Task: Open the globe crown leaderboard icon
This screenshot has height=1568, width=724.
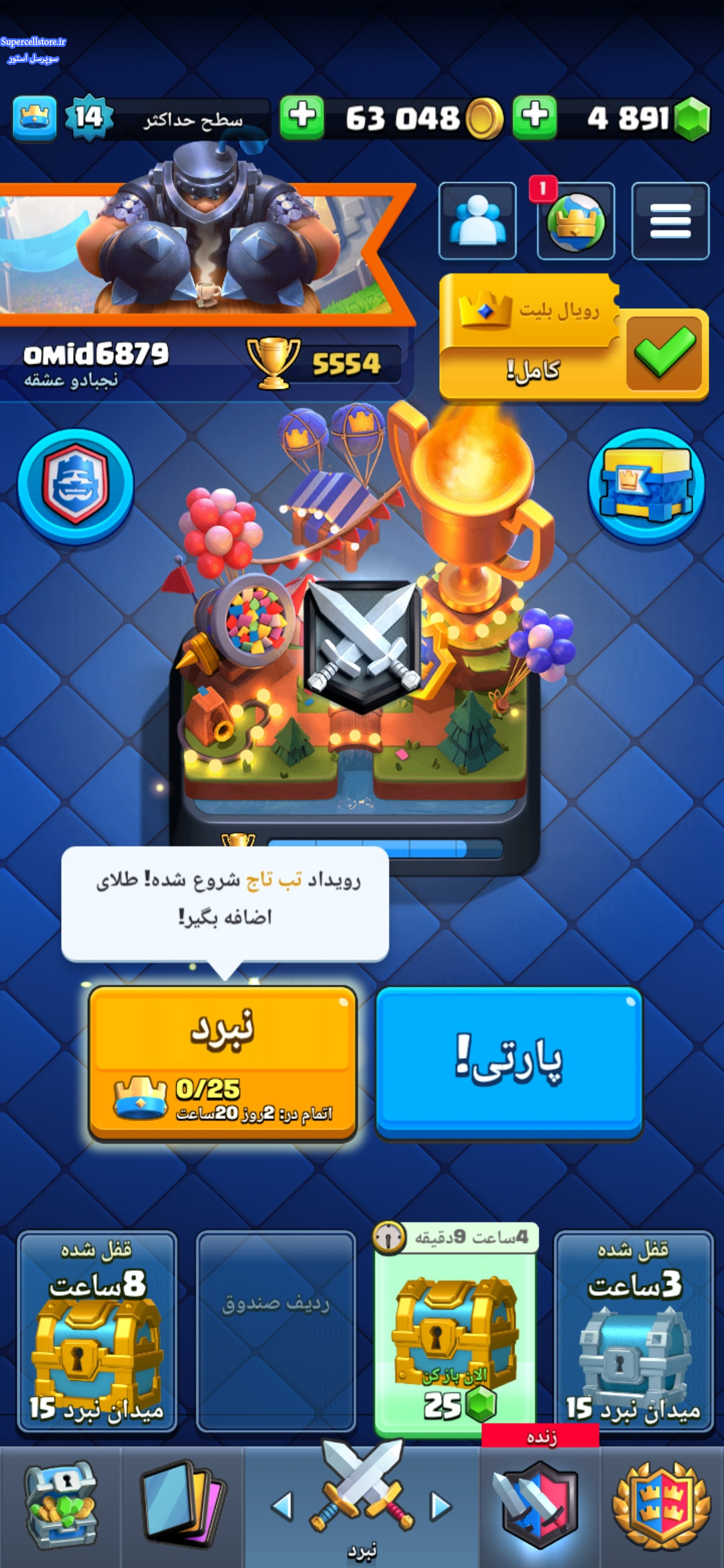Action: [x=575, y=220]
